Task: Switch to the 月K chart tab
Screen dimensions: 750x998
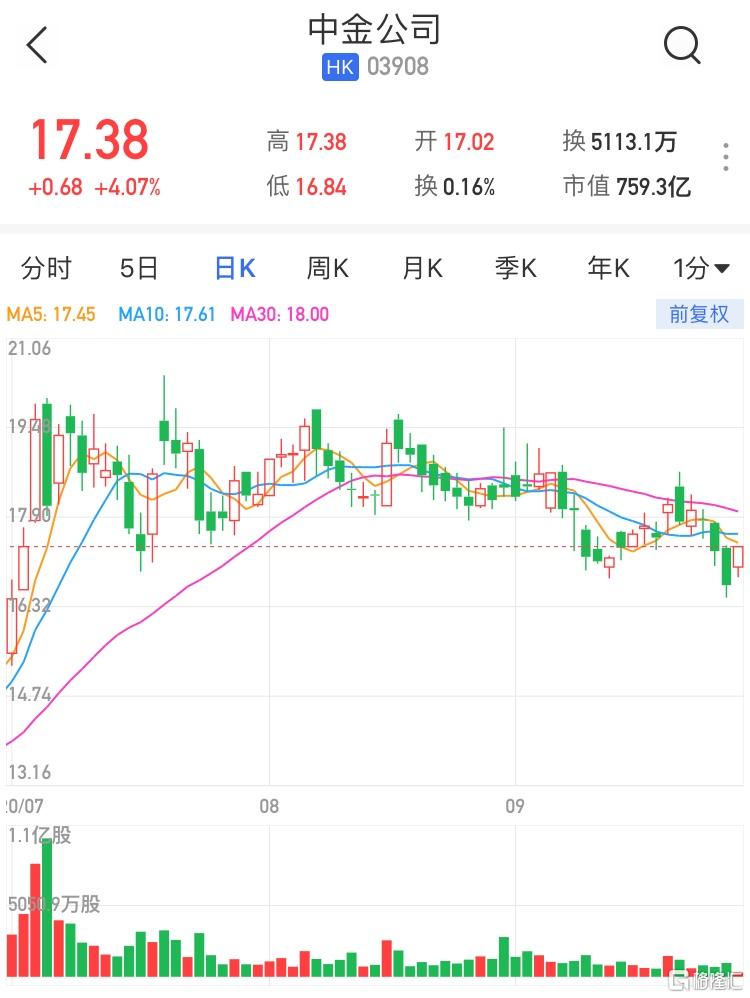Action: pos(422,268)
